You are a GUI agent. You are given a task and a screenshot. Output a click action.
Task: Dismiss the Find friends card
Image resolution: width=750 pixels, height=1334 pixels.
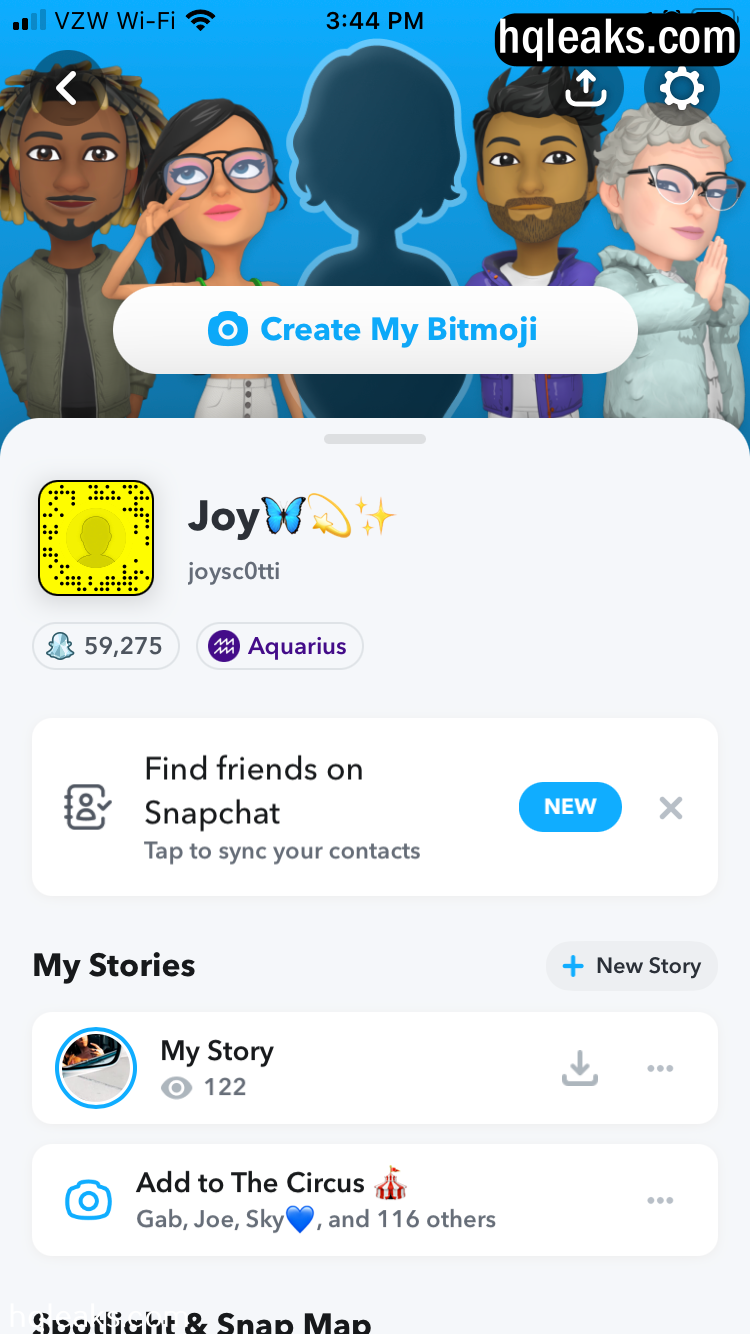pos(671,808)
